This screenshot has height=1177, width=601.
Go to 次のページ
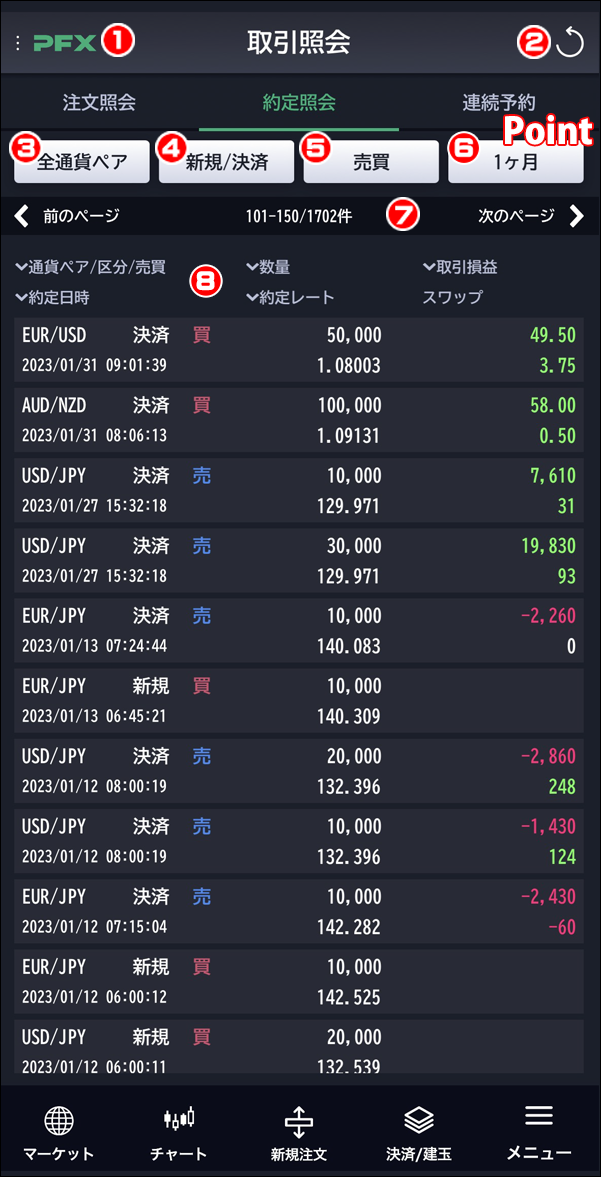[x=531, y=217]
